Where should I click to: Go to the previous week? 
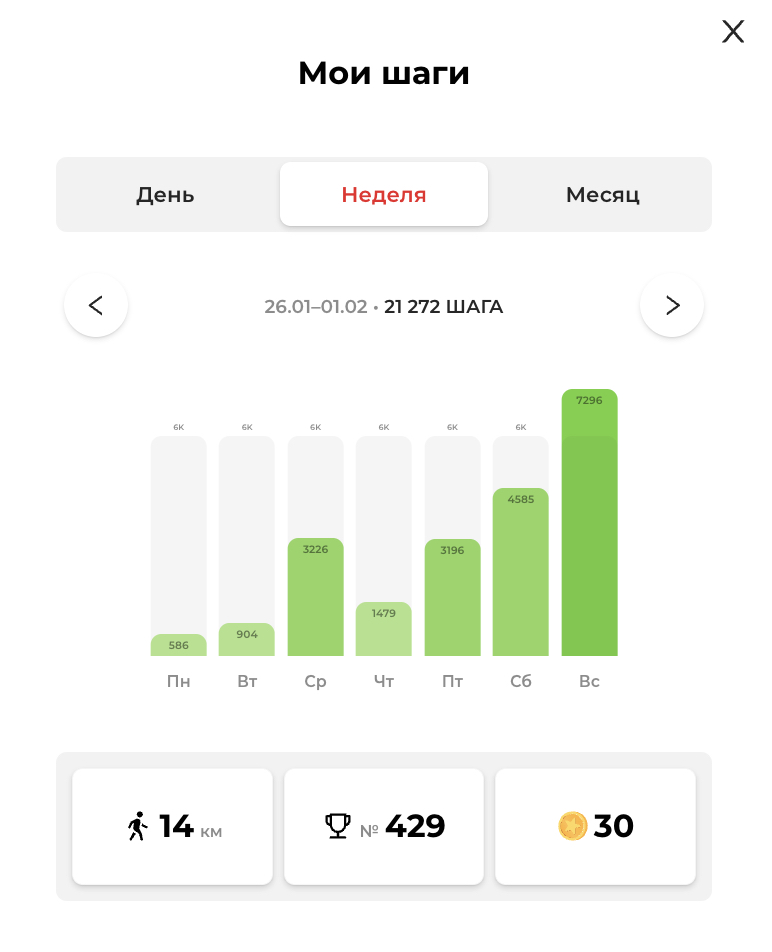[96, 306]
